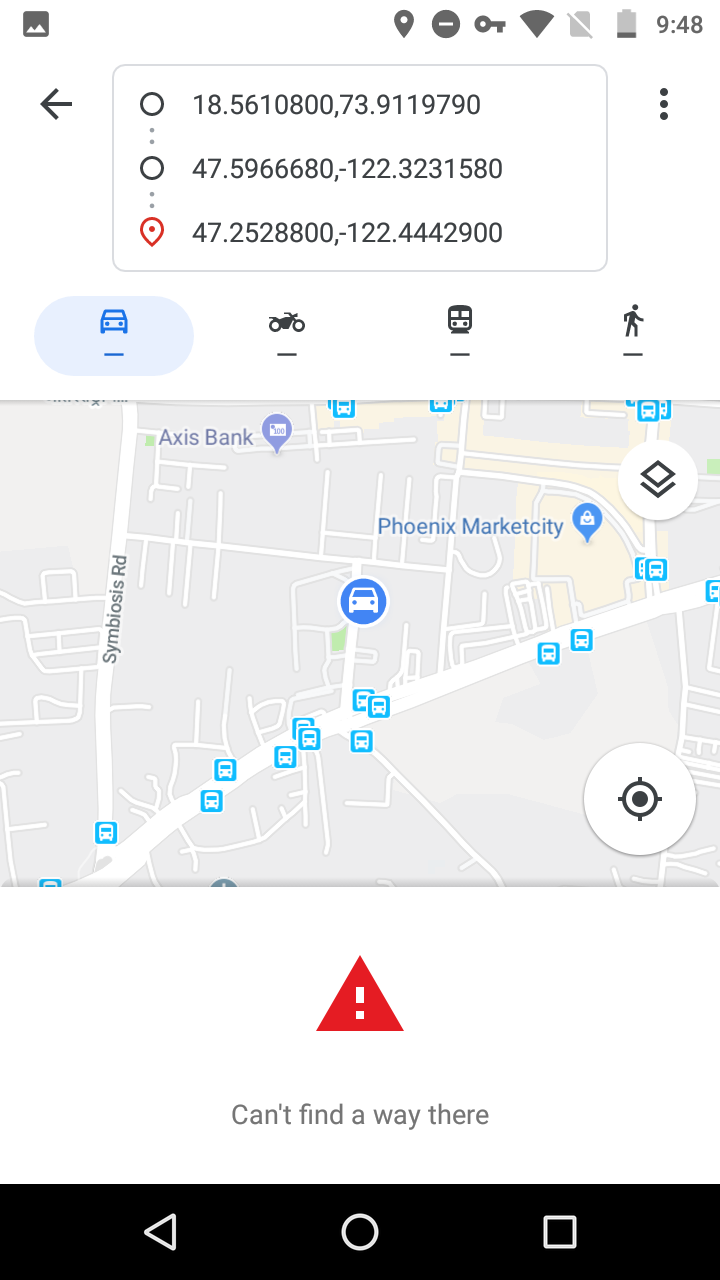Image resolution: width=720 pixels, height=1280 pixels.
Task: Tap the Axis Bank map marker
Action: point(277,432)
